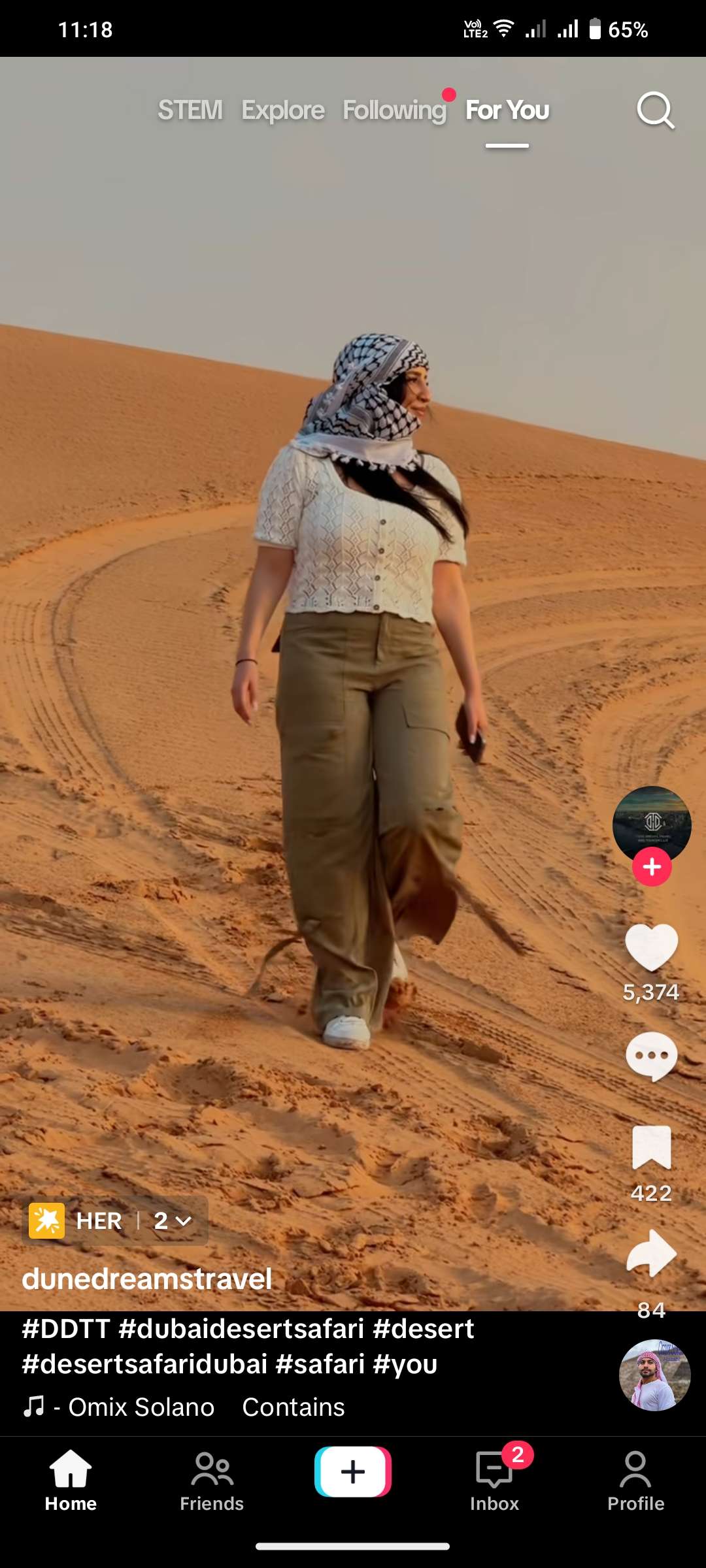
Task: Open the dunedreamstravel username link
Action: [147, 1279]
